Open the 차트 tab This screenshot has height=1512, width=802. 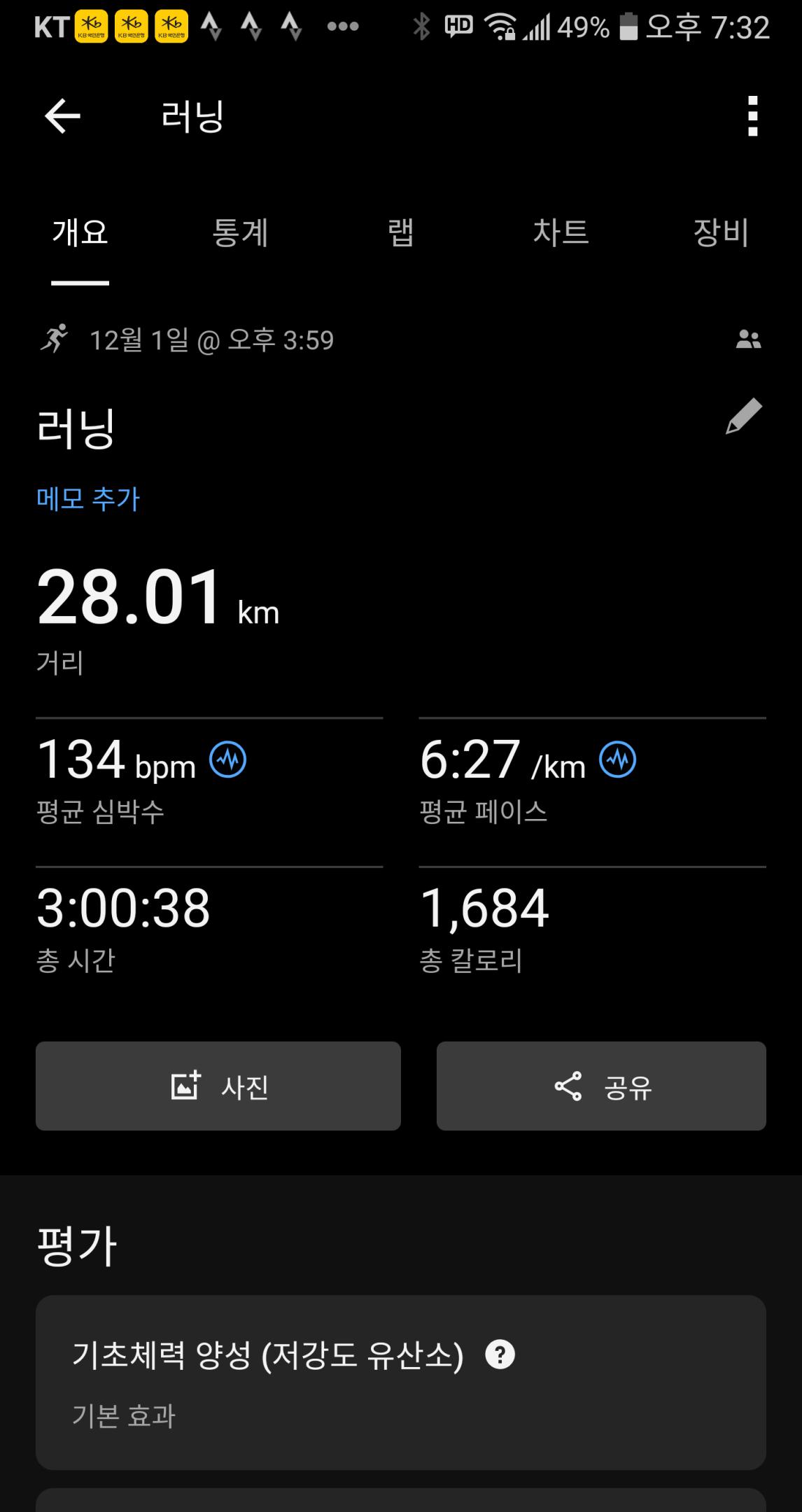click(560, 234)
